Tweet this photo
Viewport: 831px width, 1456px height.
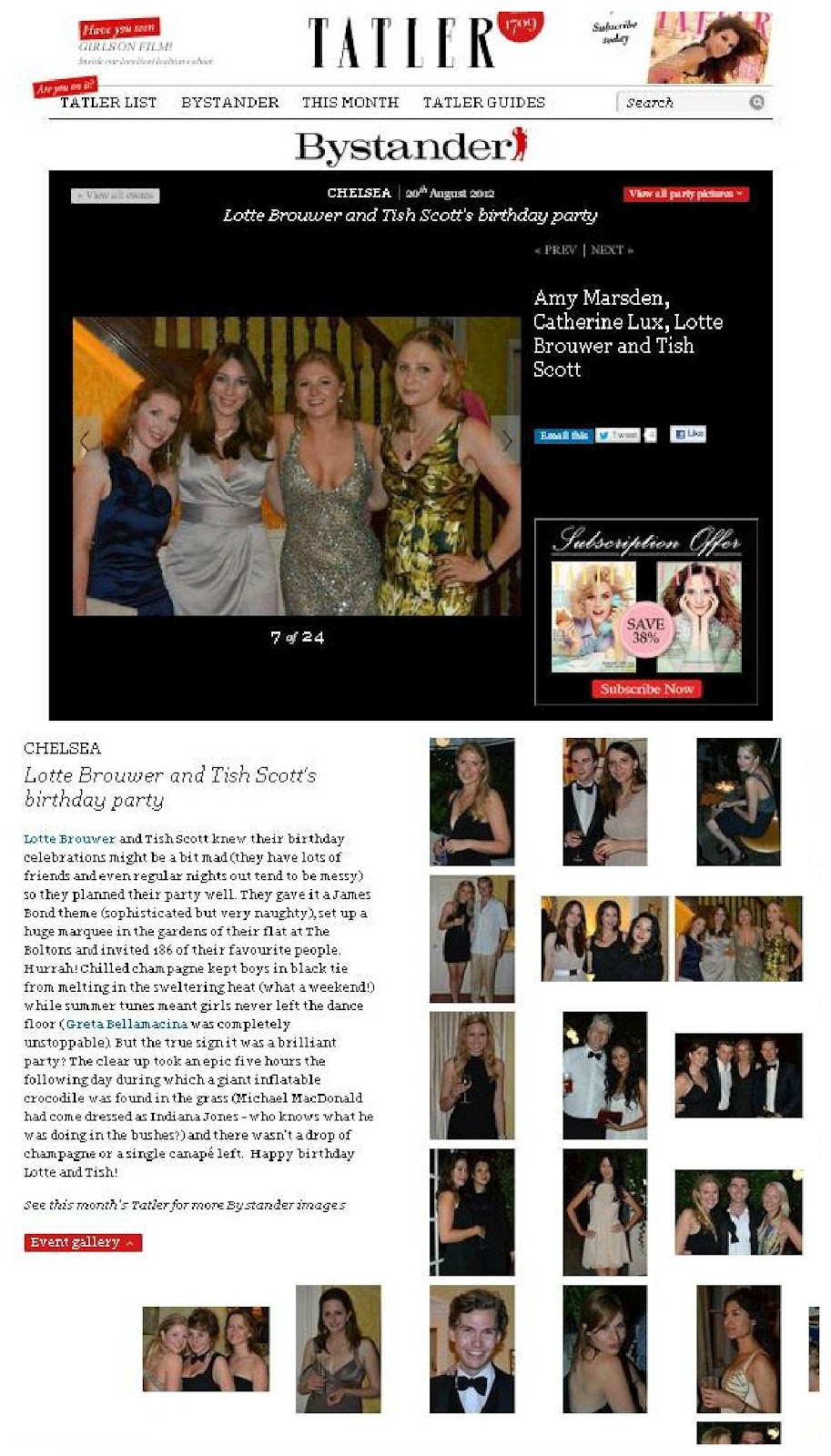pyautogui.click(x=619, y=435)
